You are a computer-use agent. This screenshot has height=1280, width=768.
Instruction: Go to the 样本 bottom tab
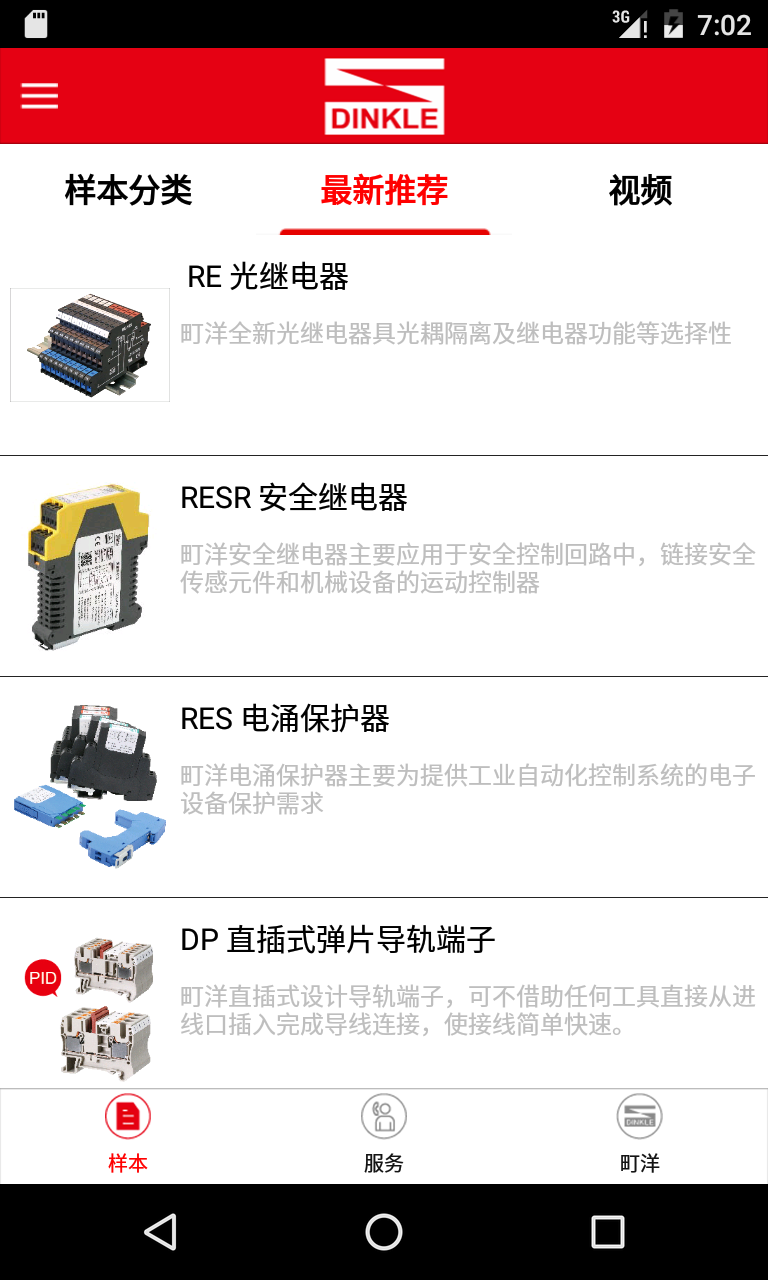pyautogui.click(x=128, y=1135)
